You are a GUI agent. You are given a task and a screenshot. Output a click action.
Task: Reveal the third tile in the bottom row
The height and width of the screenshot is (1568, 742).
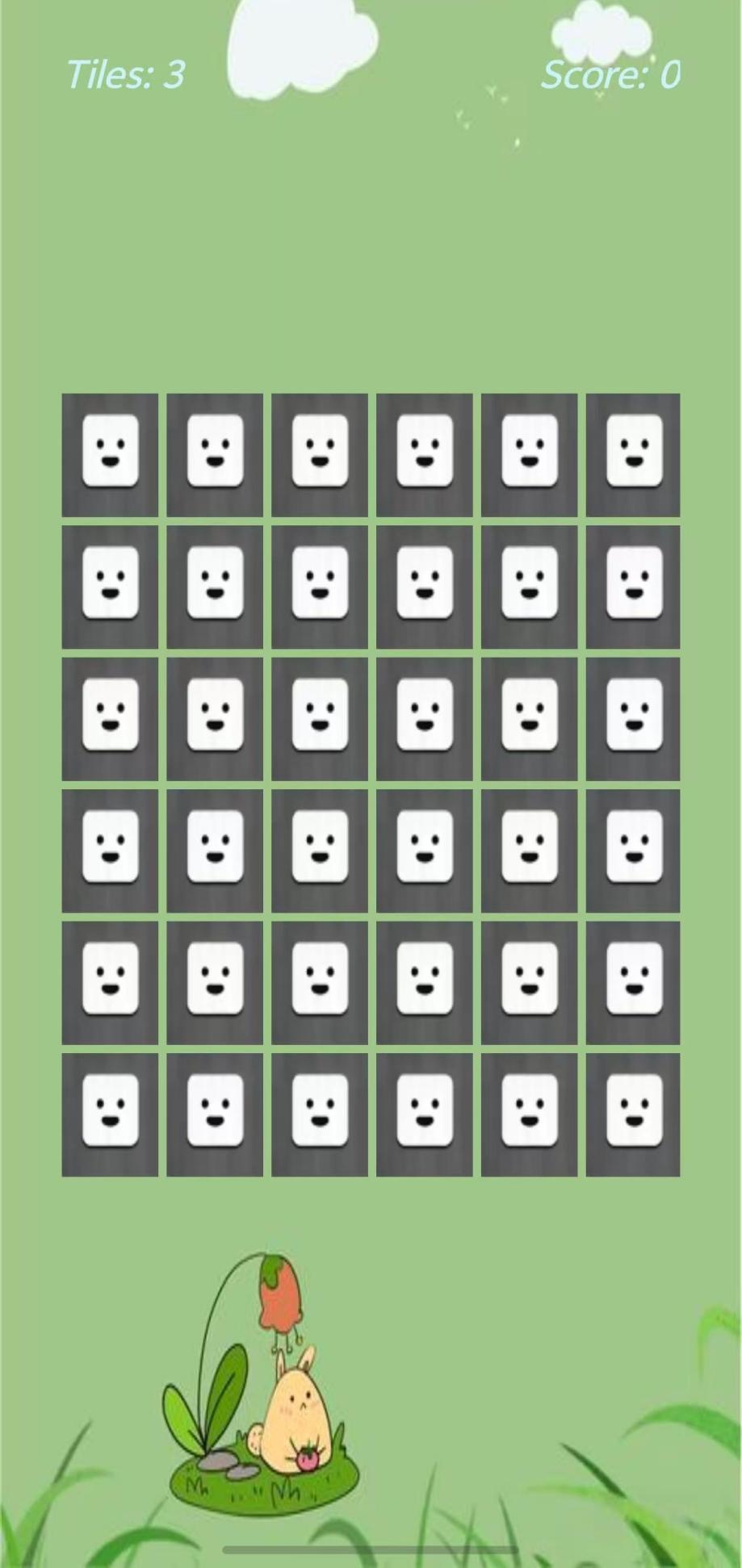click(x=320, y=1114)
